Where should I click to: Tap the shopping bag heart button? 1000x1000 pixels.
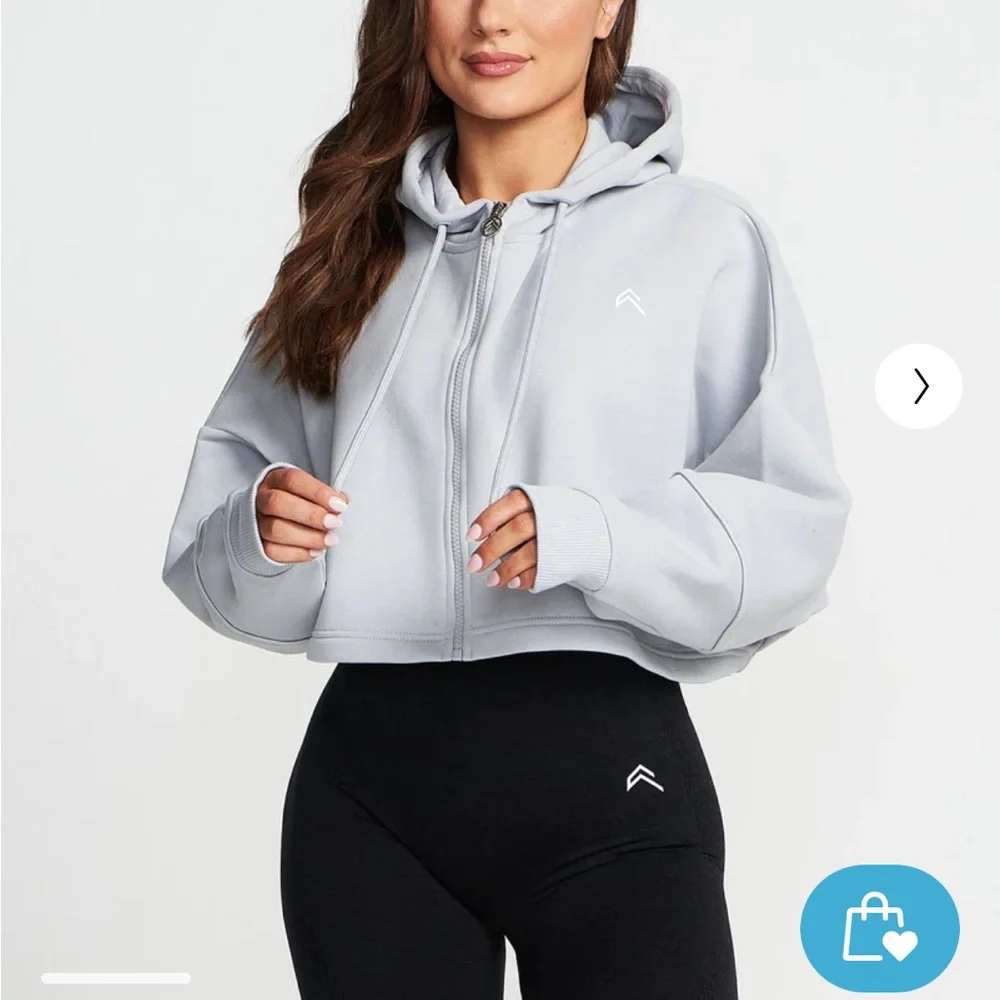[880, 929]
